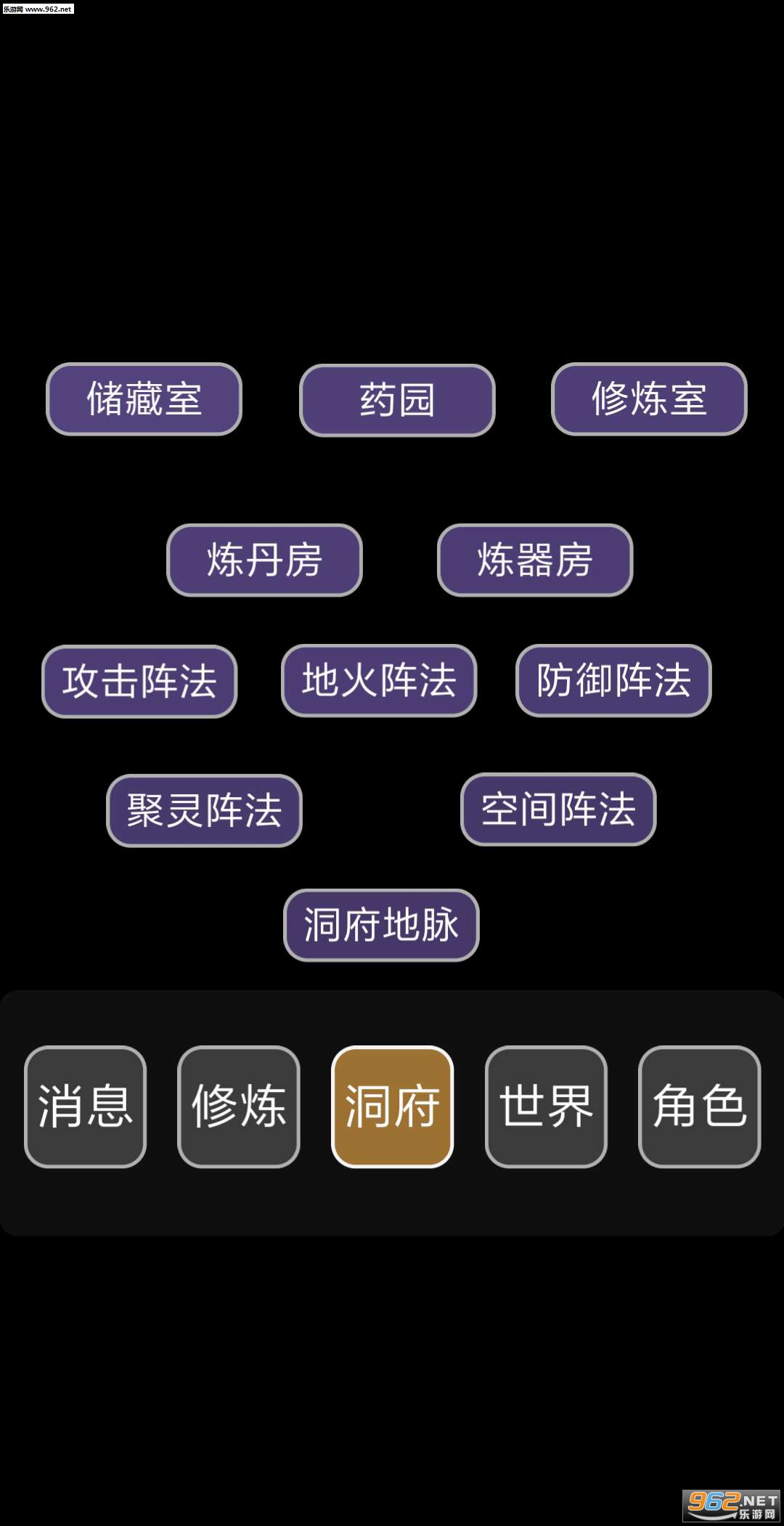Open the 炼器房 forging room

point(535,560)
